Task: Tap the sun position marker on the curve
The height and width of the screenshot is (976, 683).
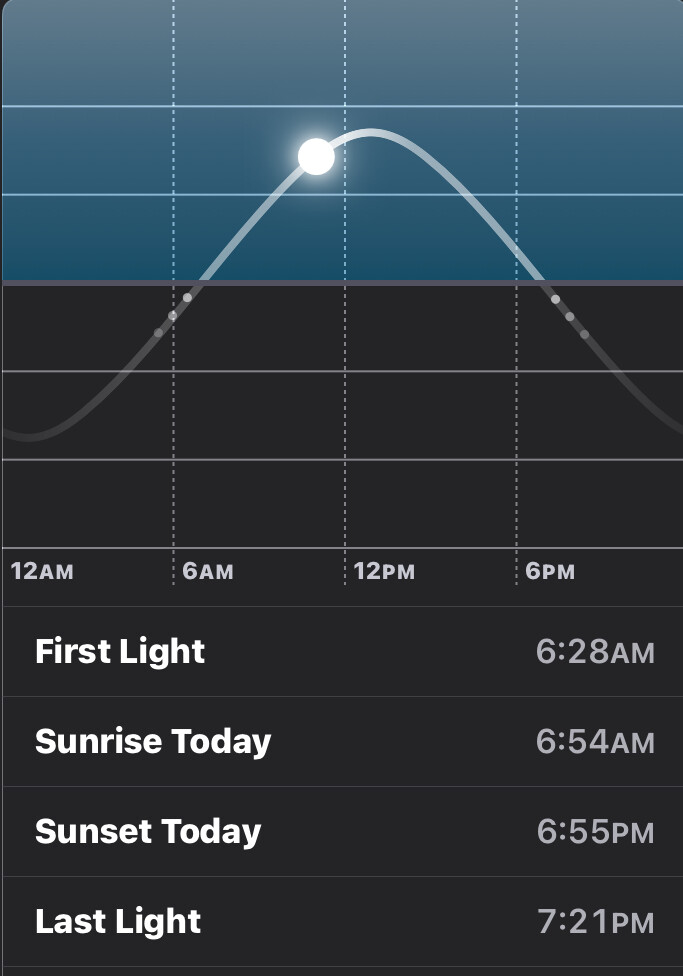Action: point(316,156)
